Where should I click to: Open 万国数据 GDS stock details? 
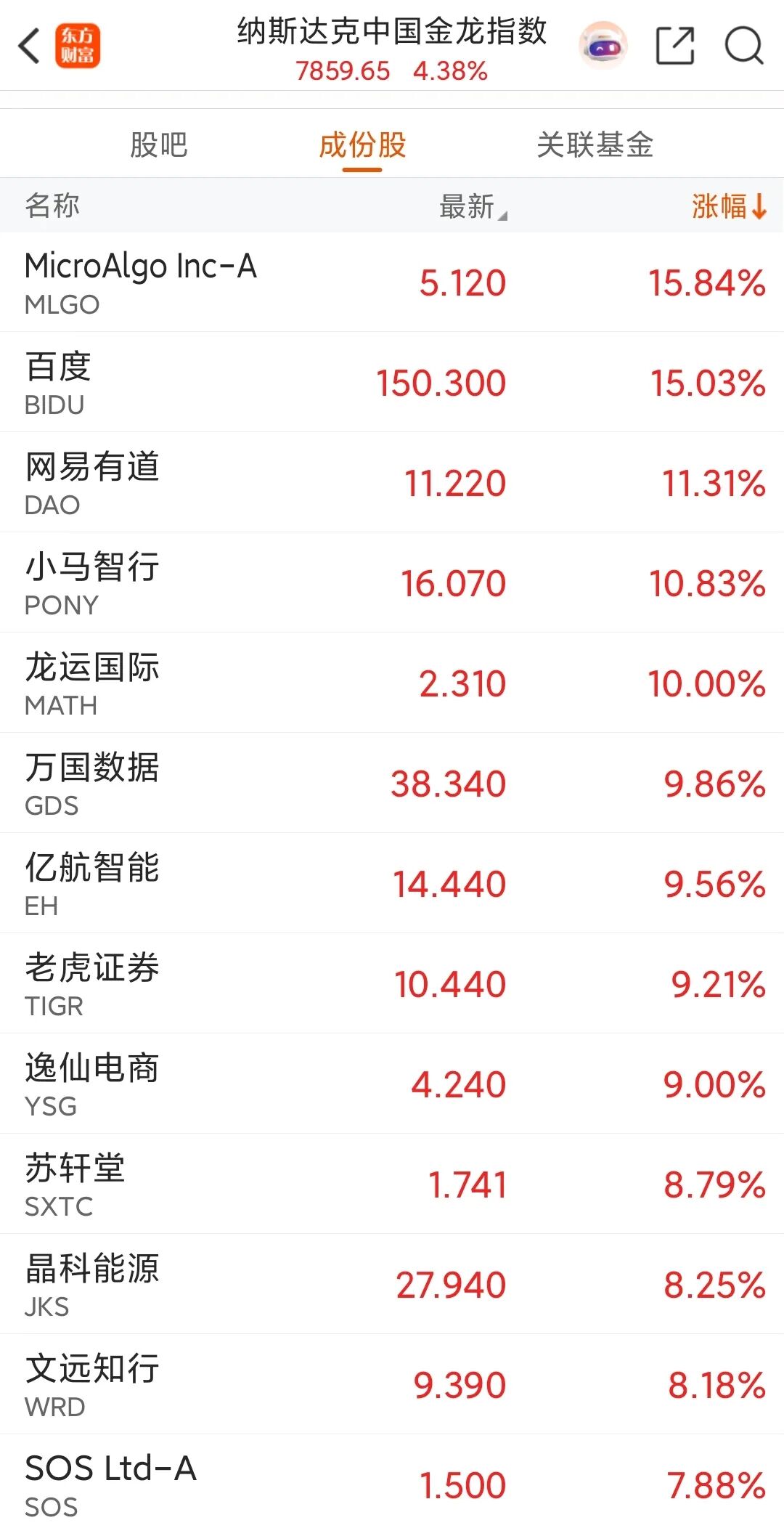(x=392, y=784)
